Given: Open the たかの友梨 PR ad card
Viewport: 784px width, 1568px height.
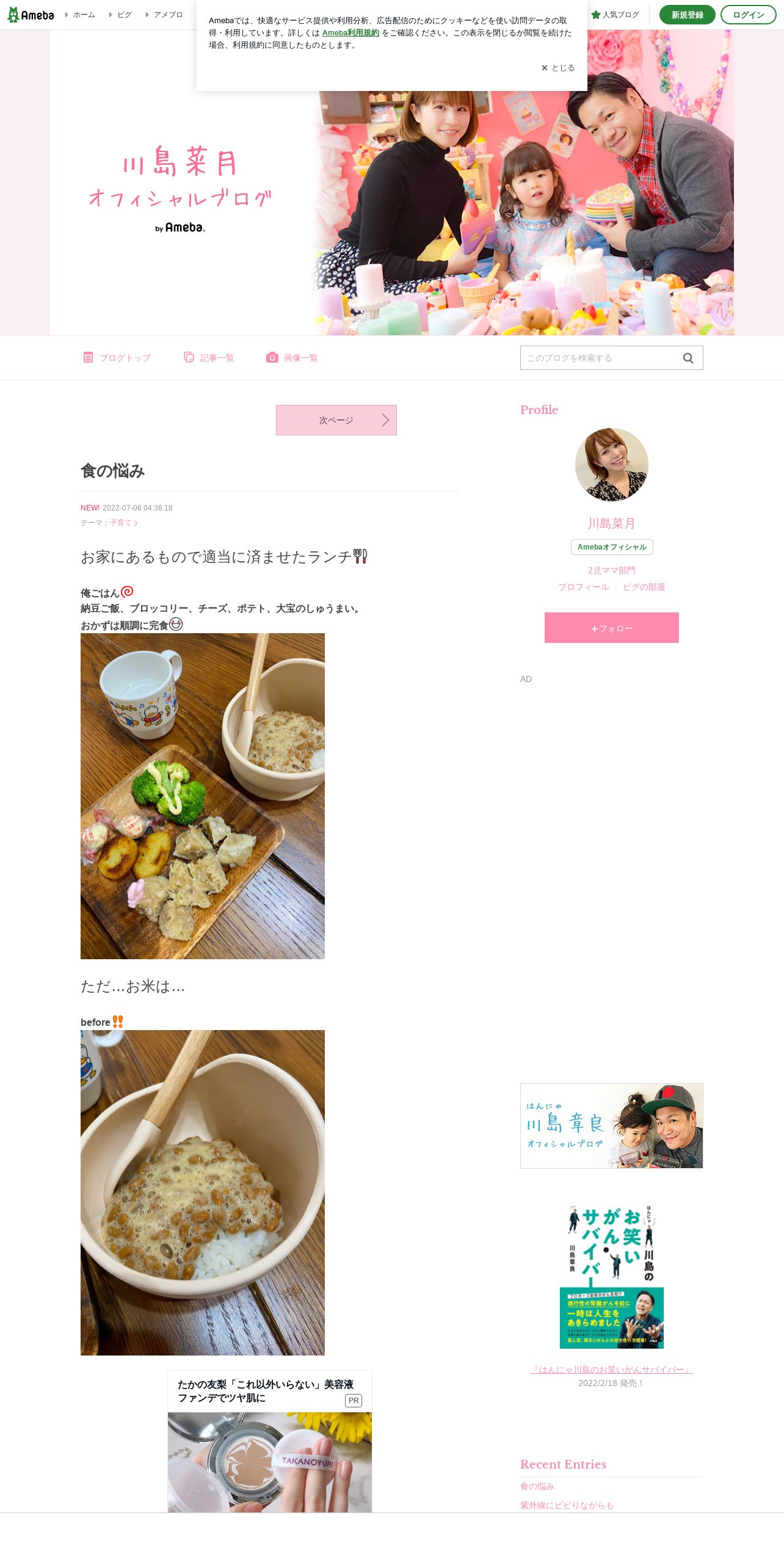Looking at the screenshot, I should (270, 1442).
